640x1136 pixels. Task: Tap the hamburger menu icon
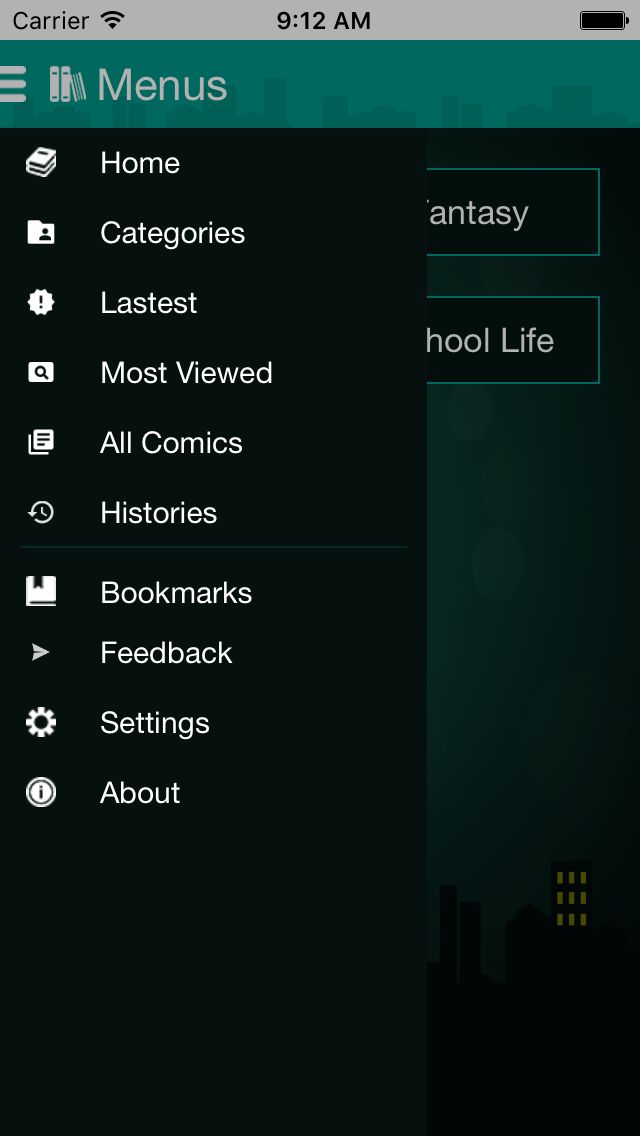click(13, 84)
